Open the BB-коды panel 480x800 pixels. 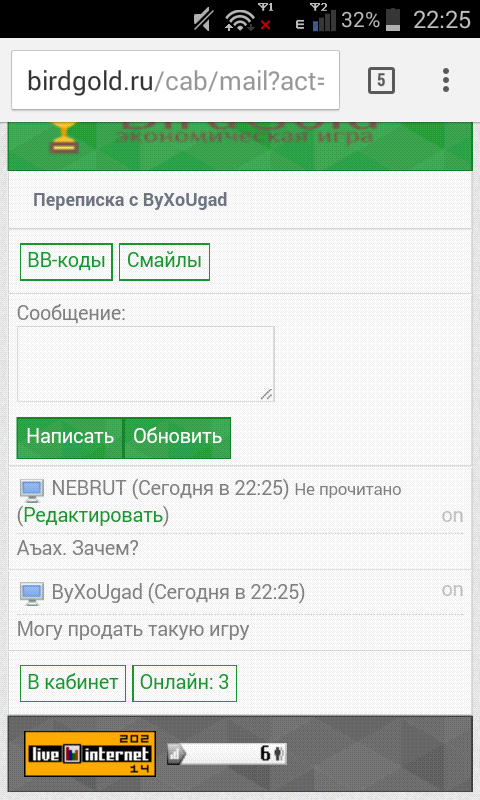point(66,262)
